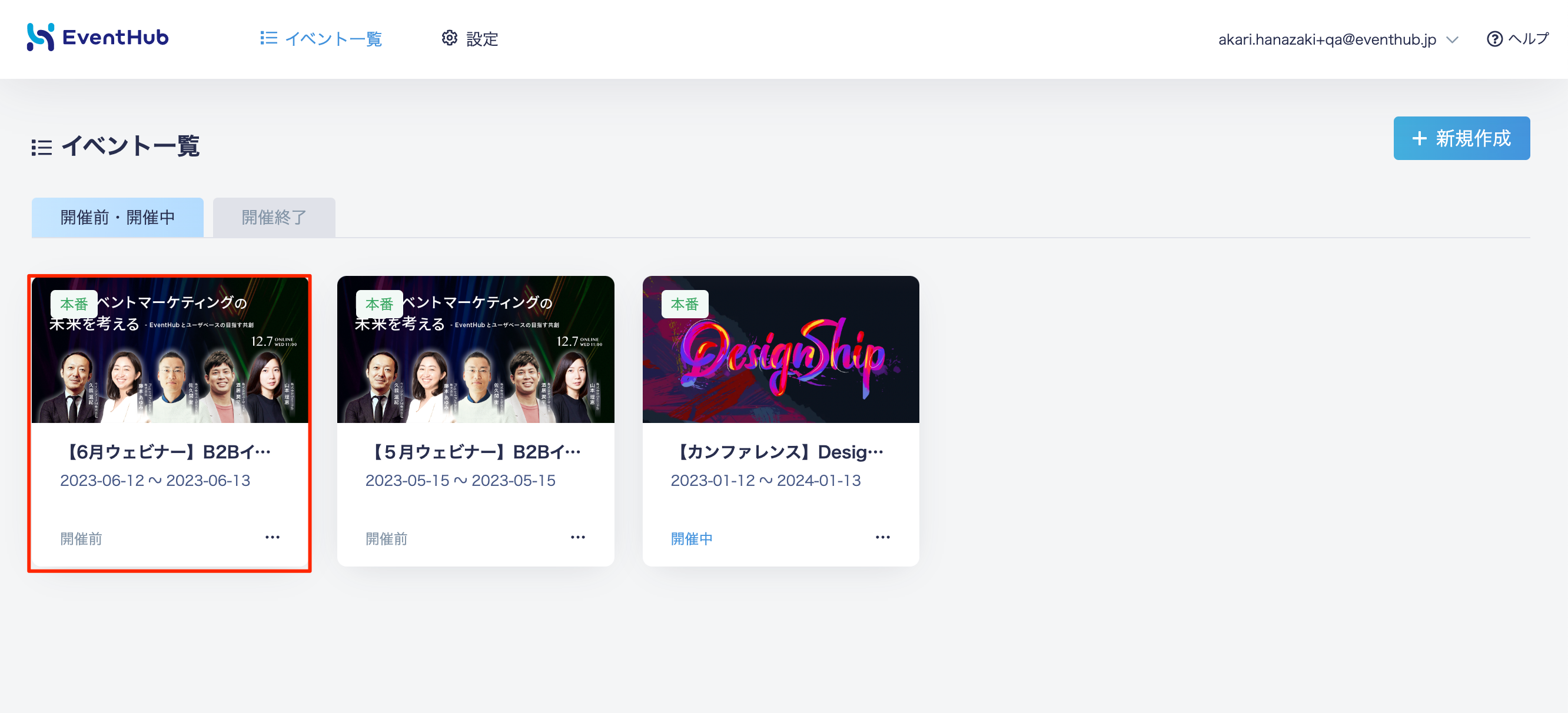
Task: Select the 開催前・開催中 tab
Action: click(x=118, y=217)
